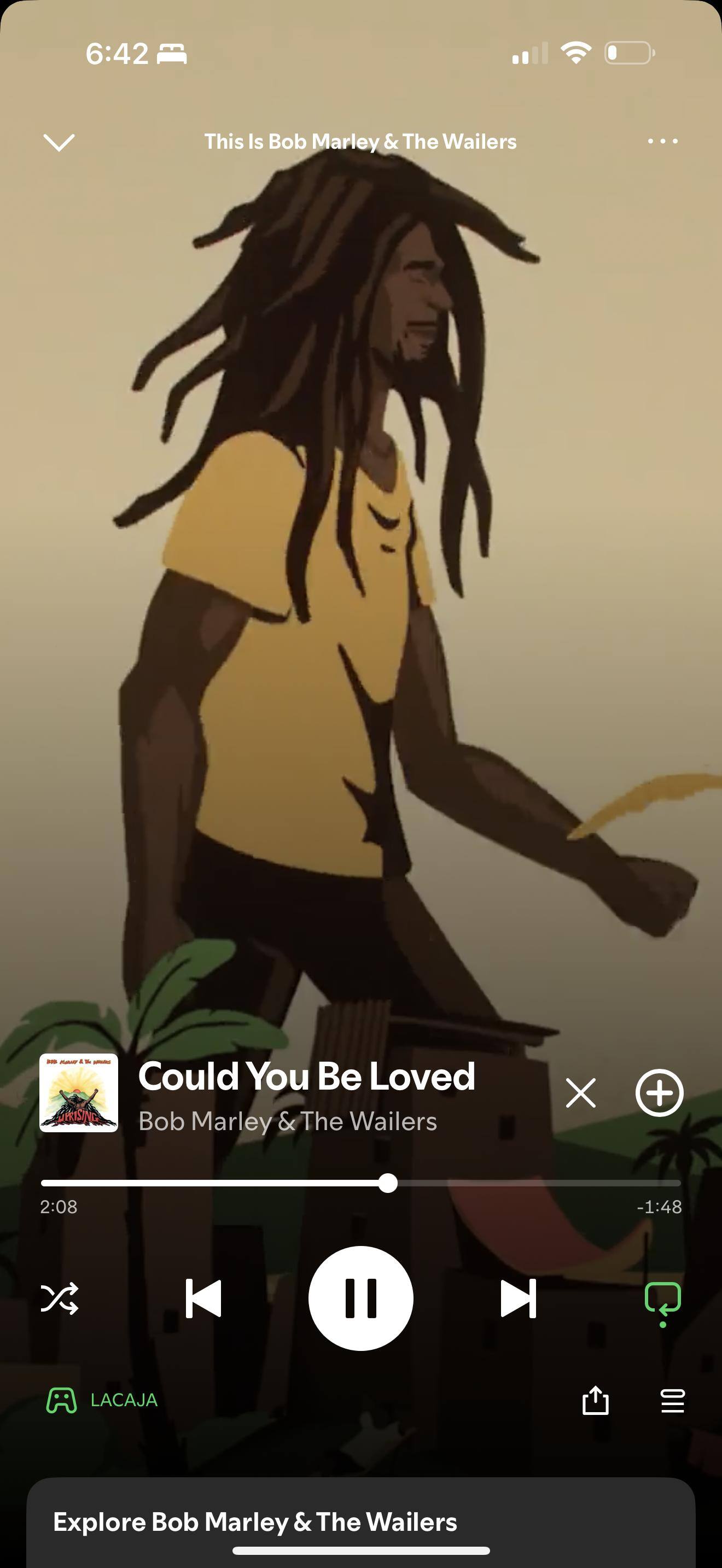Image resolution: width=722 pixels, height=1568 pixels.
Task: Pause the current song
Action: pos(361,1298)
